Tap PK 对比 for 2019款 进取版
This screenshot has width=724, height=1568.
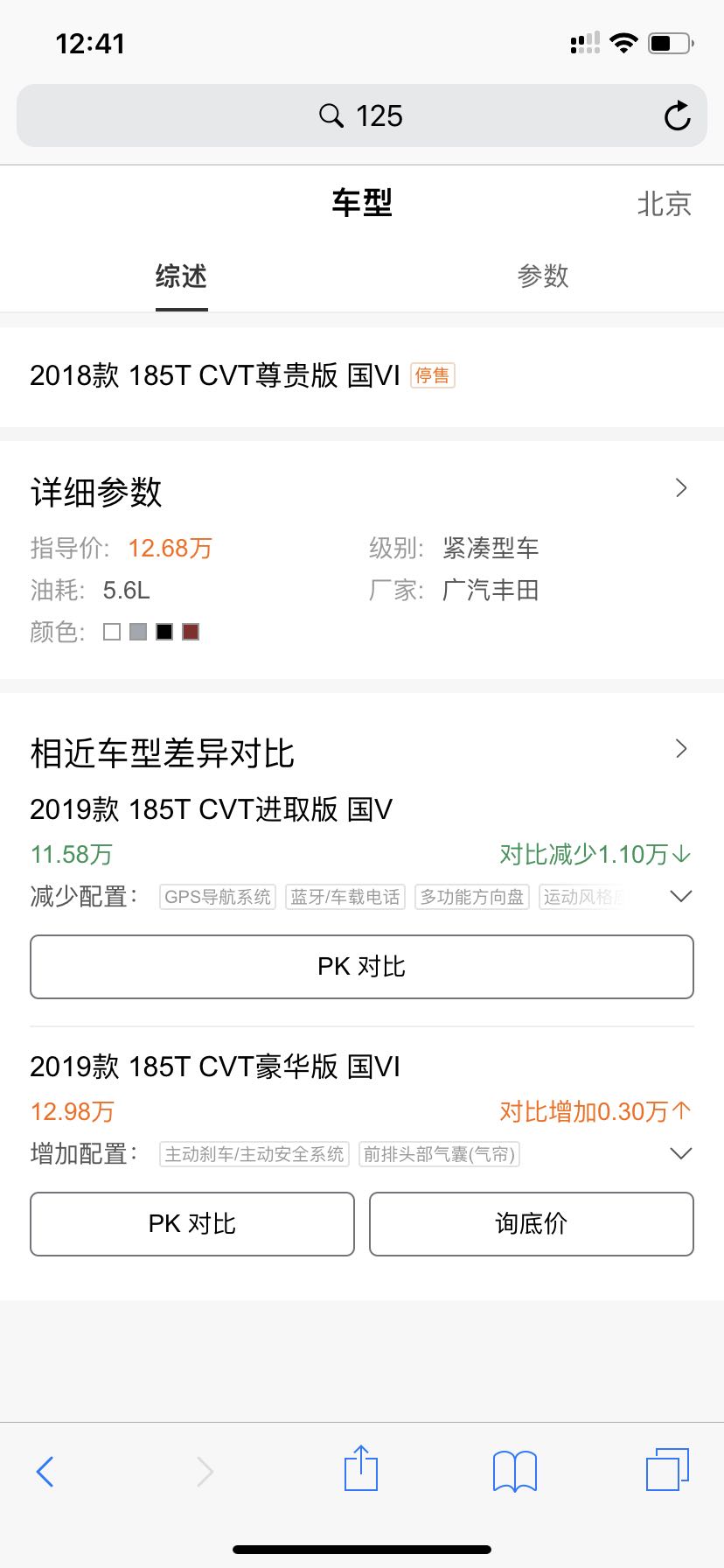click(x=361, y=967)
